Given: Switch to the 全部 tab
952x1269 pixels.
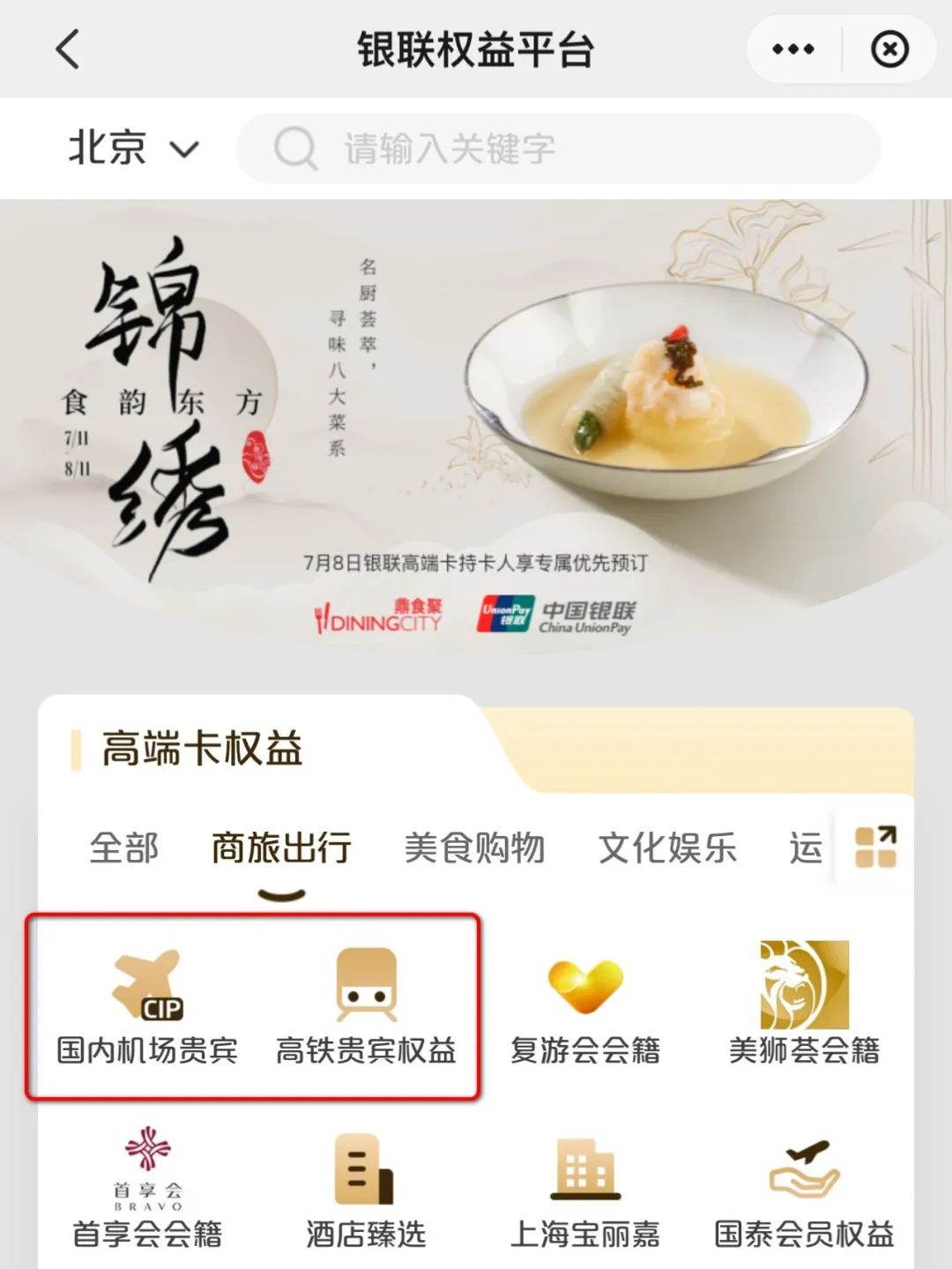Looking at the screenshot, I should tap(124, 847).
